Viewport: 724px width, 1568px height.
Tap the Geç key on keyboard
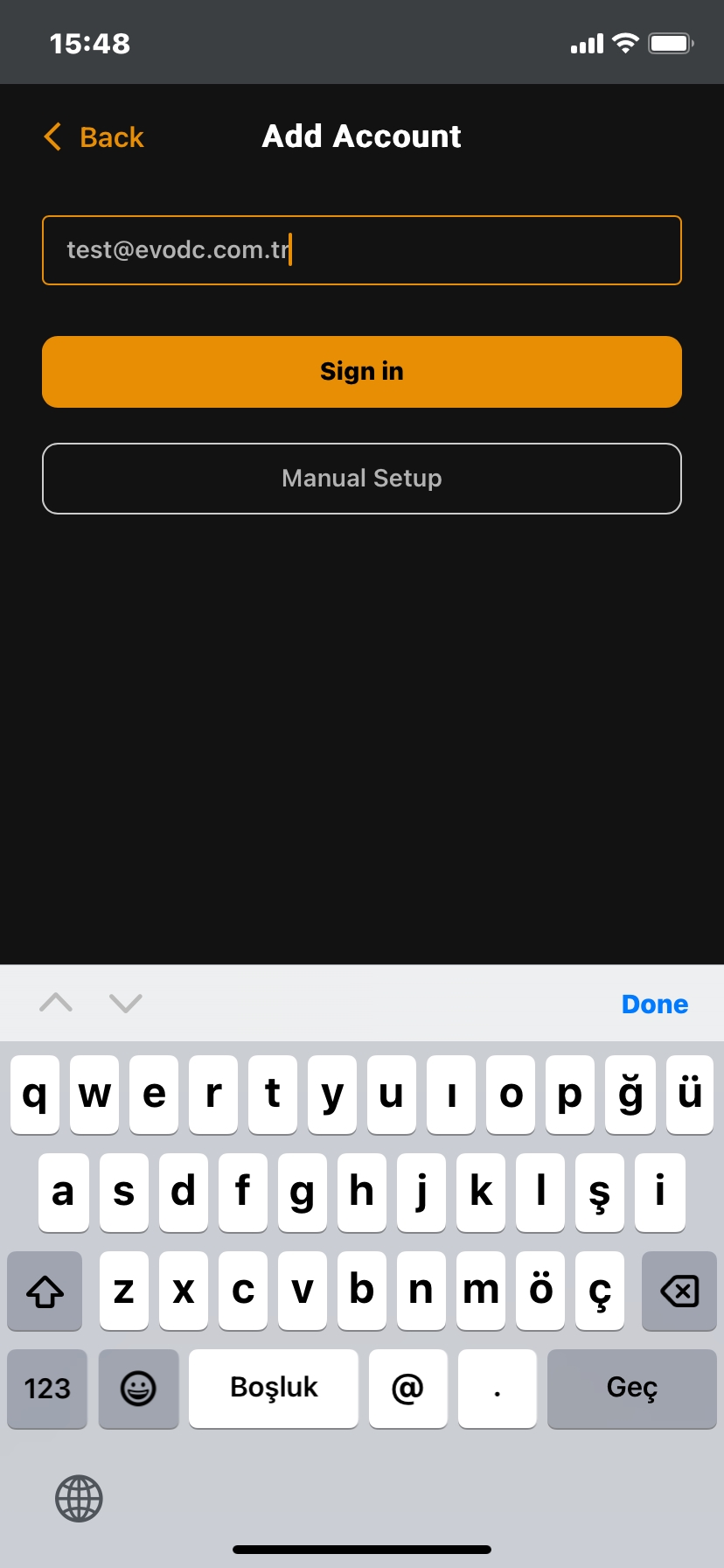632,1389
